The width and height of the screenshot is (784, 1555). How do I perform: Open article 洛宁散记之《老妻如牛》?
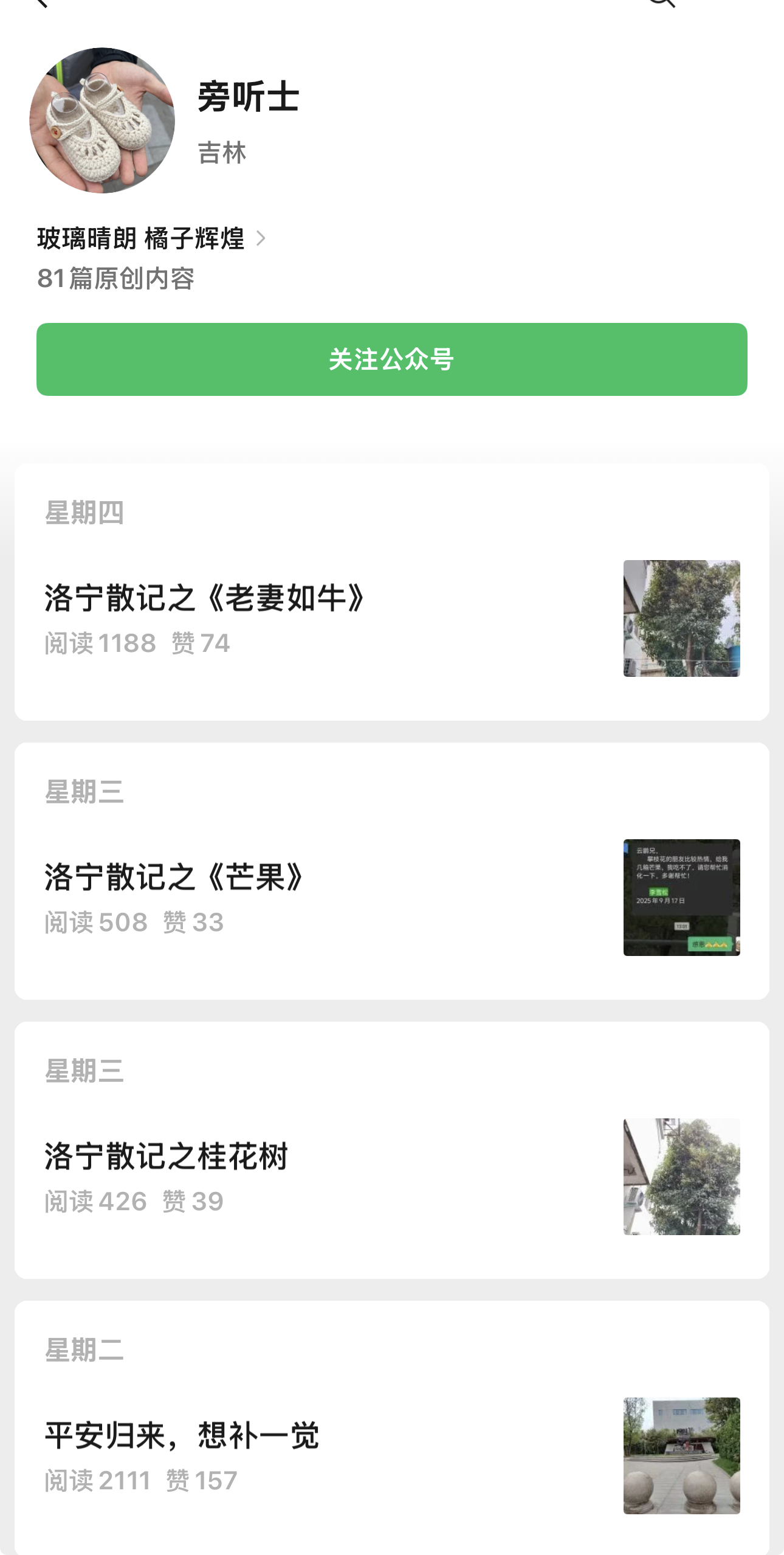coord(205,598)
